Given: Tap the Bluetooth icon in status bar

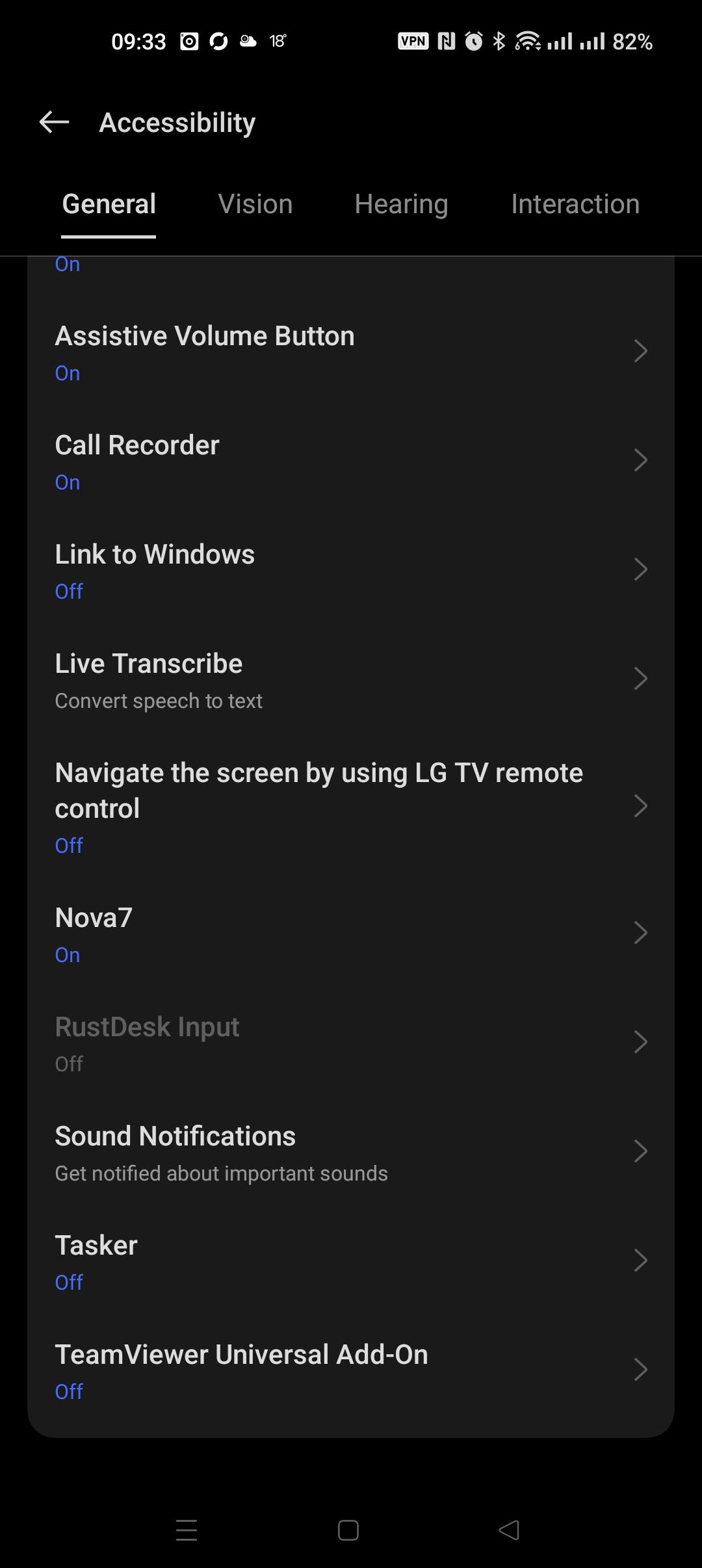Looking at the screenshot, I should pyautogui.click(x=499, y=41).
